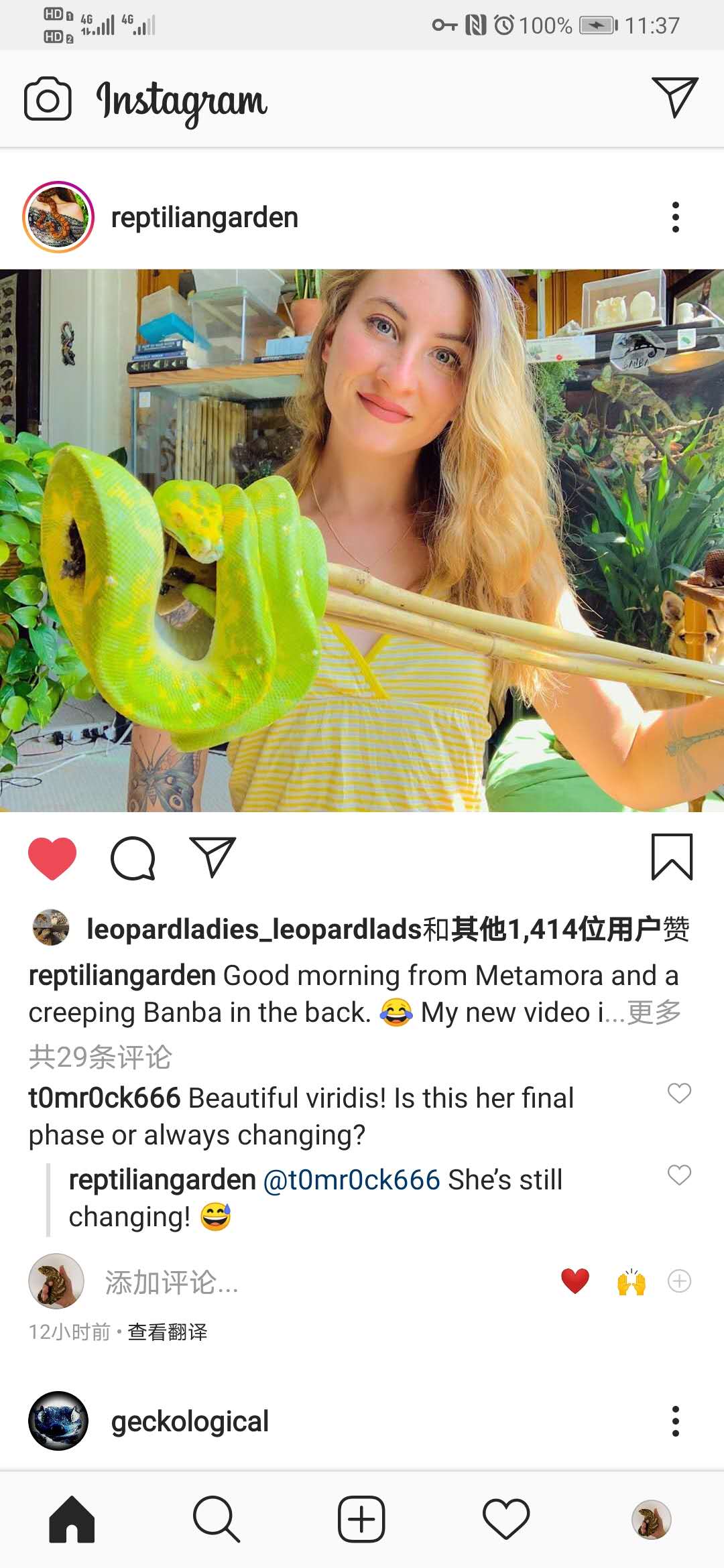Open comments on reptiliangarden's post

pyautogui.click(x=133, y=858)
